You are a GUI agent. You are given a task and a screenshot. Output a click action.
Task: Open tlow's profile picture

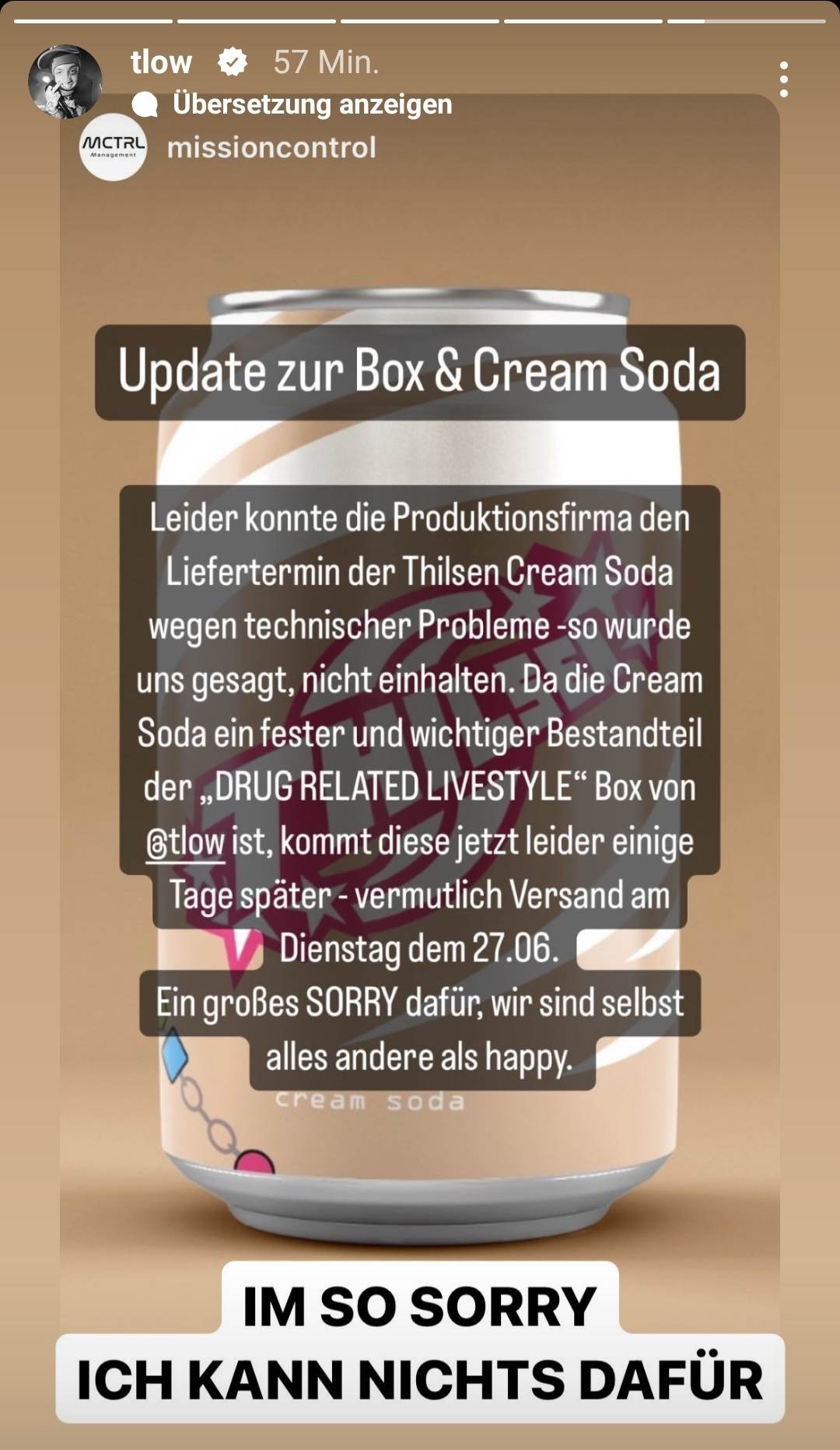coord(65,81)
